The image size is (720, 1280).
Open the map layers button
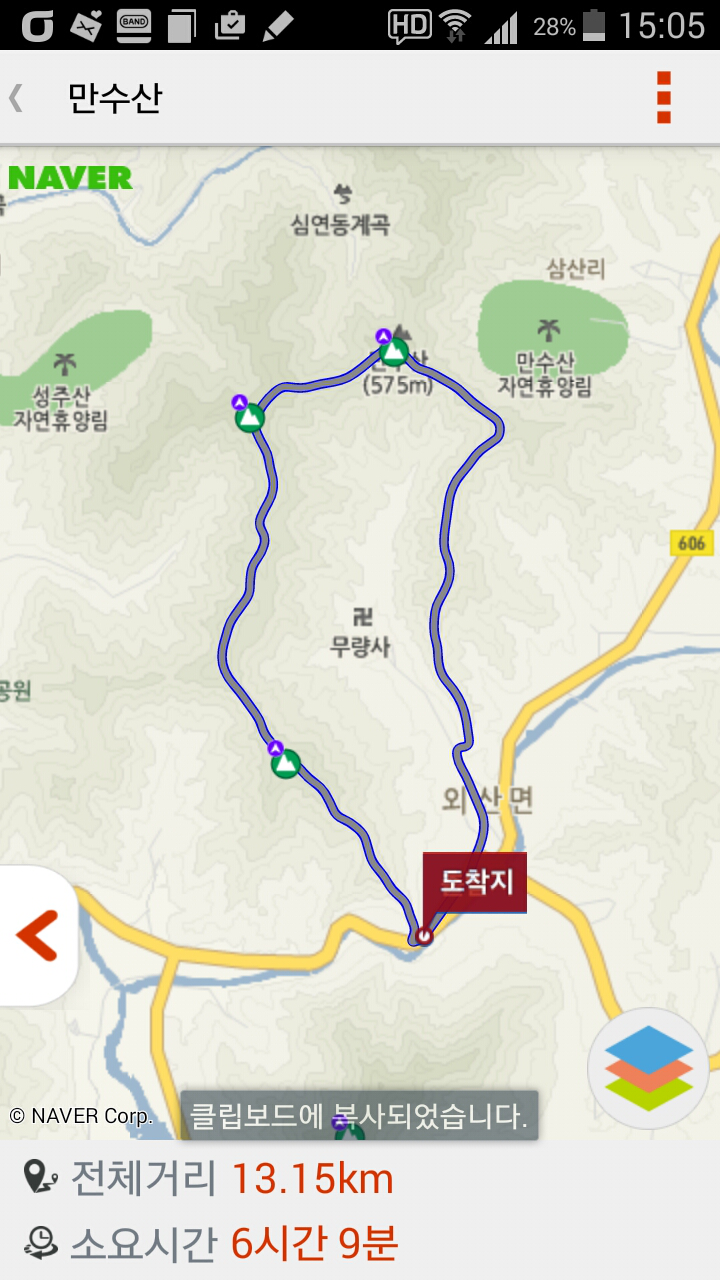[x=648, y=1068]
